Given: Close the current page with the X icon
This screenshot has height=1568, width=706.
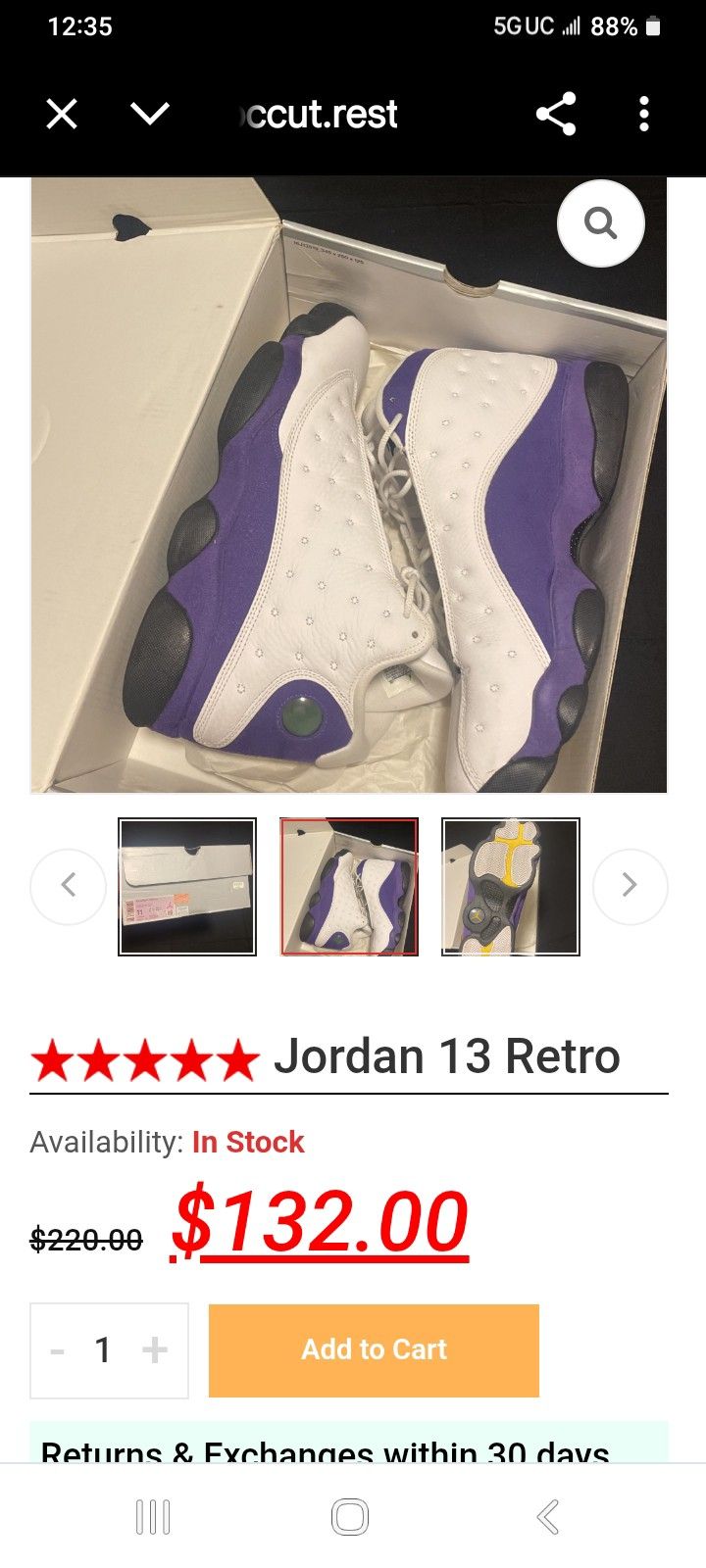Looking at the screenshot, I should pyautogui.click(x=61, y=114).
